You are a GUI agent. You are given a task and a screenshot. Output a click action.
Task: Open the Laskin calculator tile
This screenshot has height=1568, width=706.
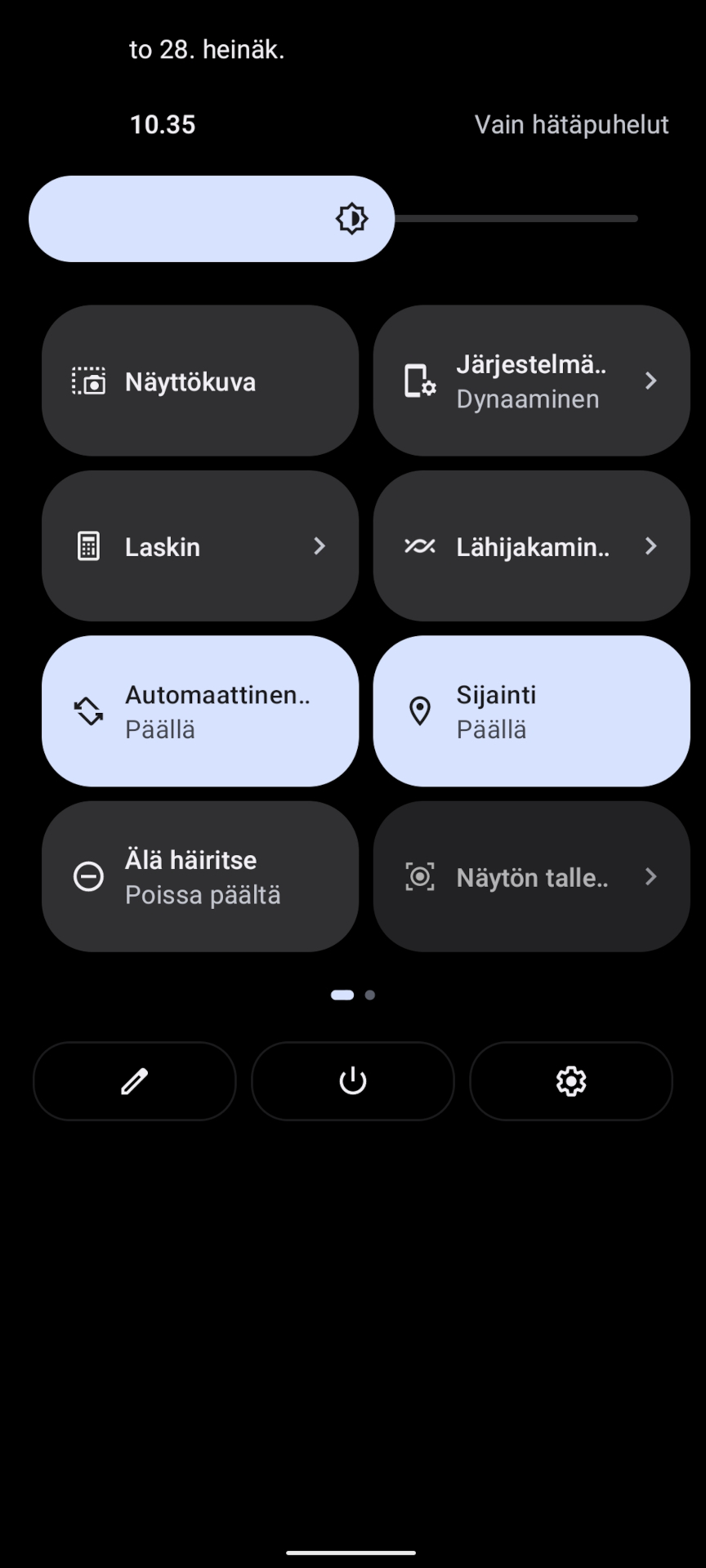(200, 546)
